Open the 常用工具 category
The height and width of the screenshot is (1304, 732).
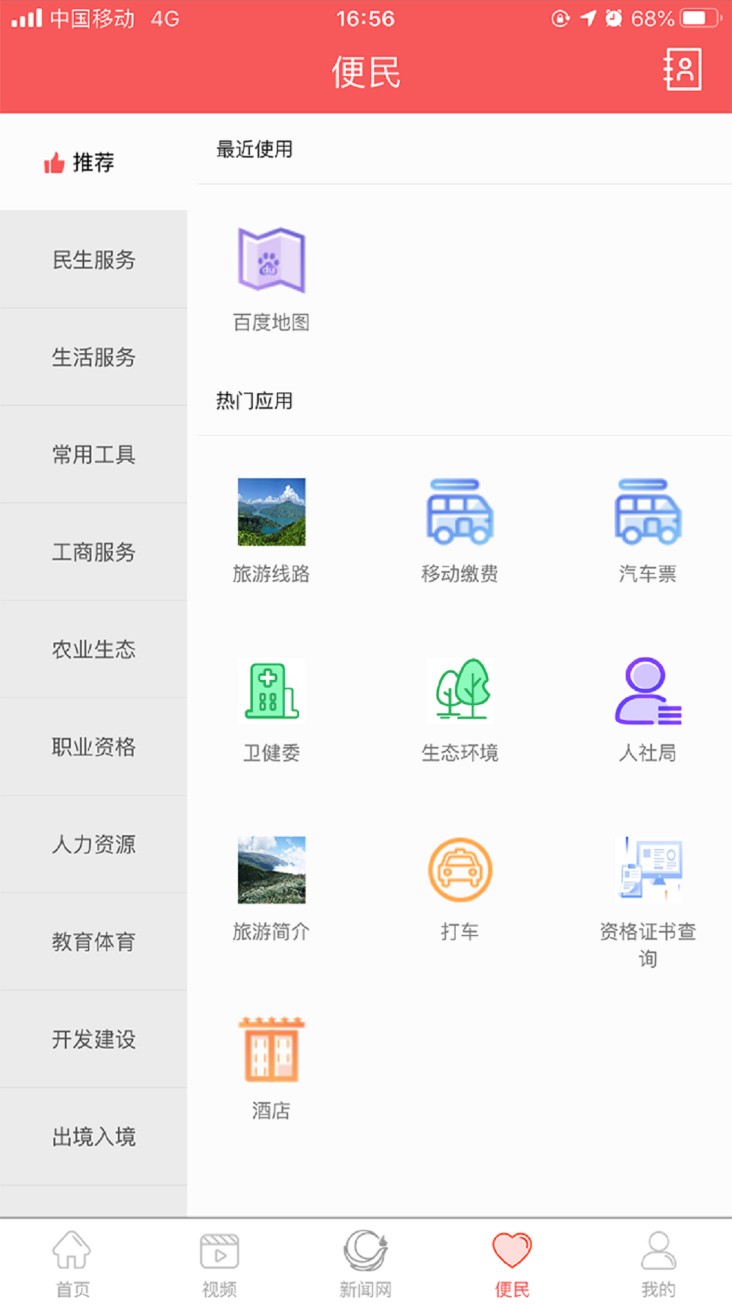tap(93, 455)
